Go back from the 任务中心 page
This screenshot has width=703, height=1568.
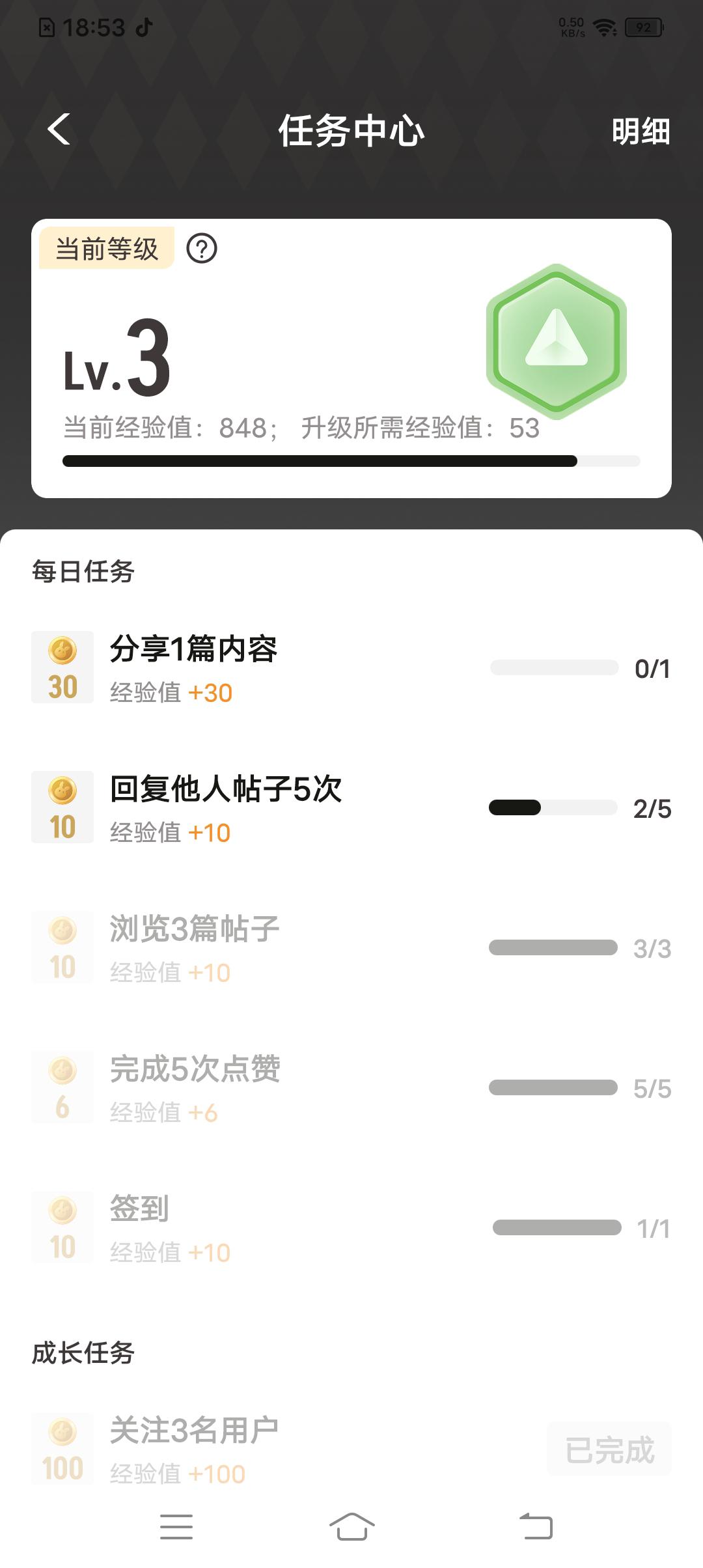tap(59, 129)
